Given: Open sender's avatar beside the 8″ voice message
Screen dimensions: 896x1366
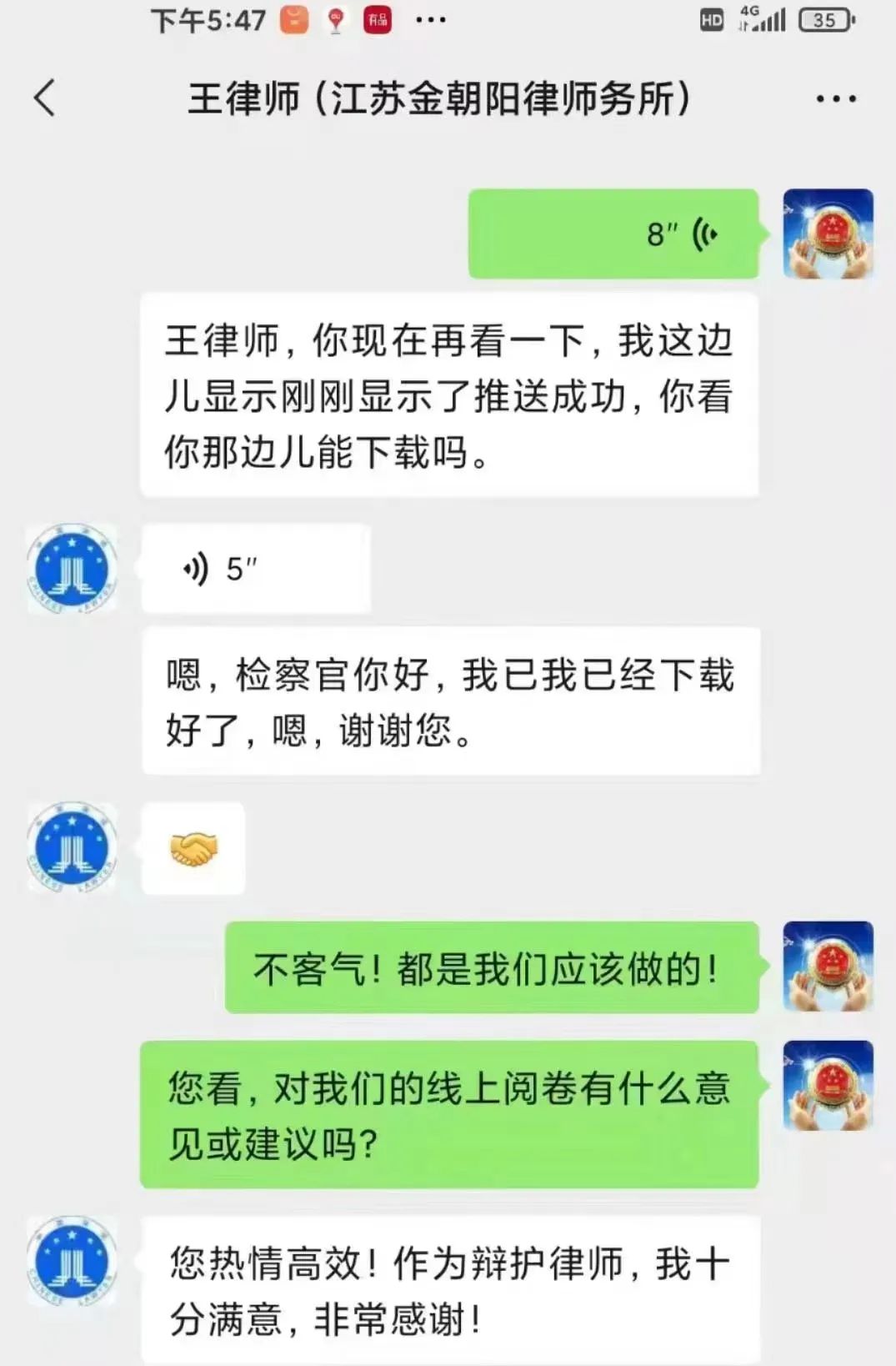Looking at the screenshot, I should tap(828, 234).
